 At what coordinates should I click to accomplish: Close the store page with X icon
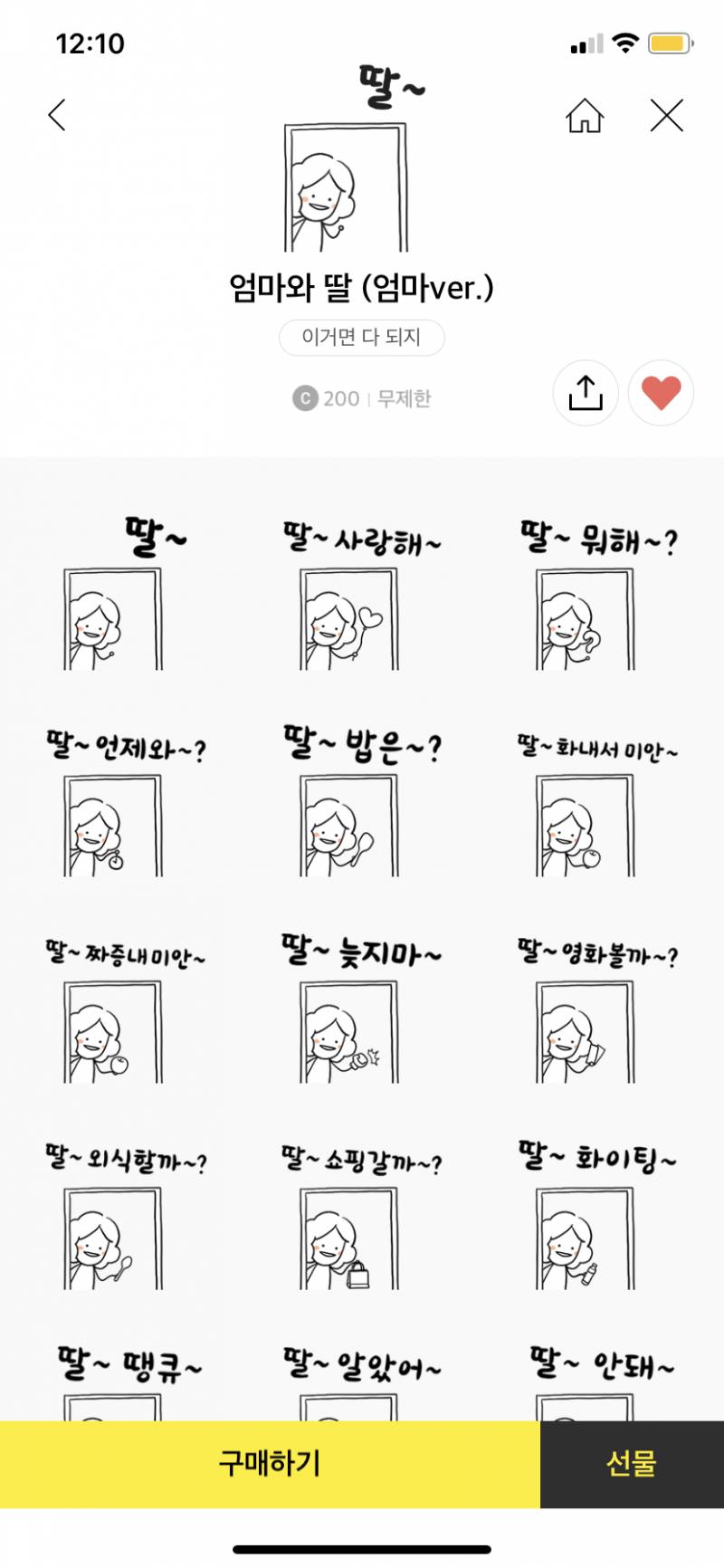click(666, 116)
